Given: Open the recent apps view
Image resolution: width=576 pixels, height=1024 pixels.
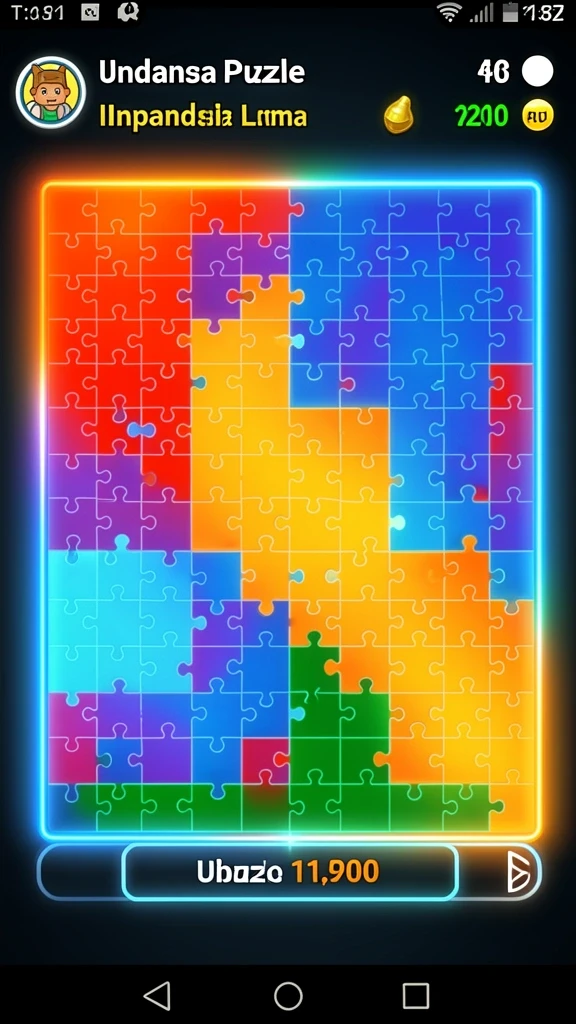Looking at the screenshot, I should (416, 996).
